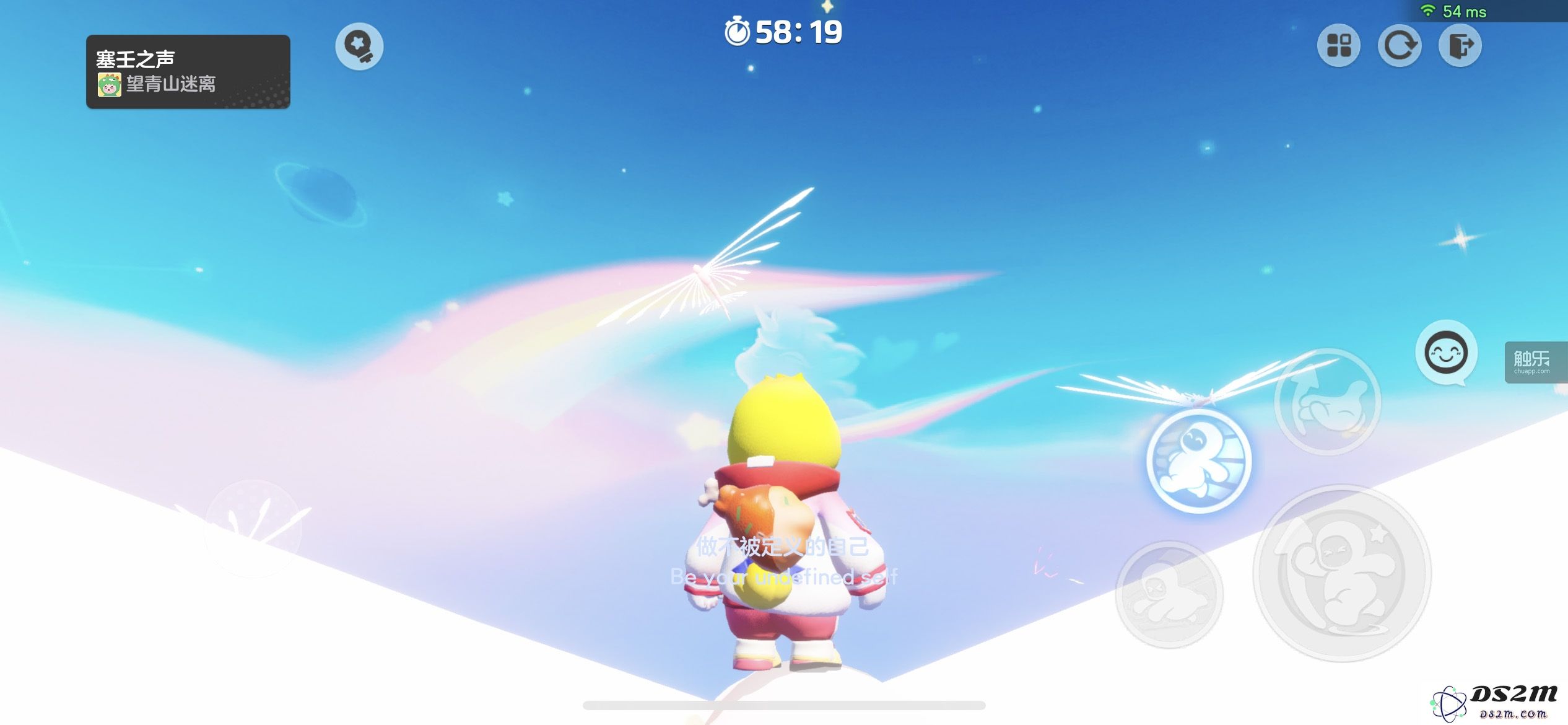Open the map card 塞壬之声
Viewport: 1568px width, 725px height.
[188, 72]
